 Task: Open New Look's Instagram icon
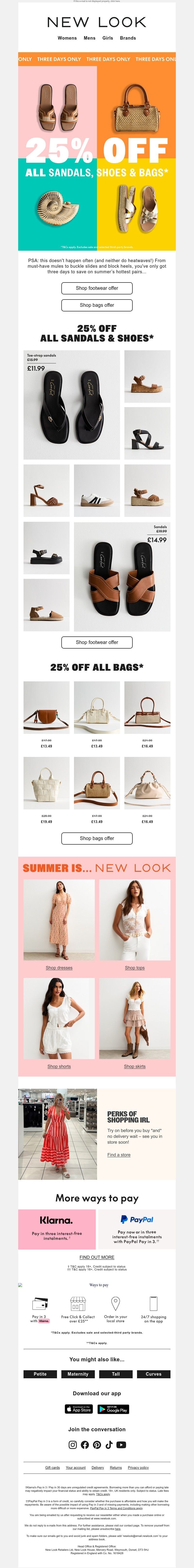pos(72,1444)
